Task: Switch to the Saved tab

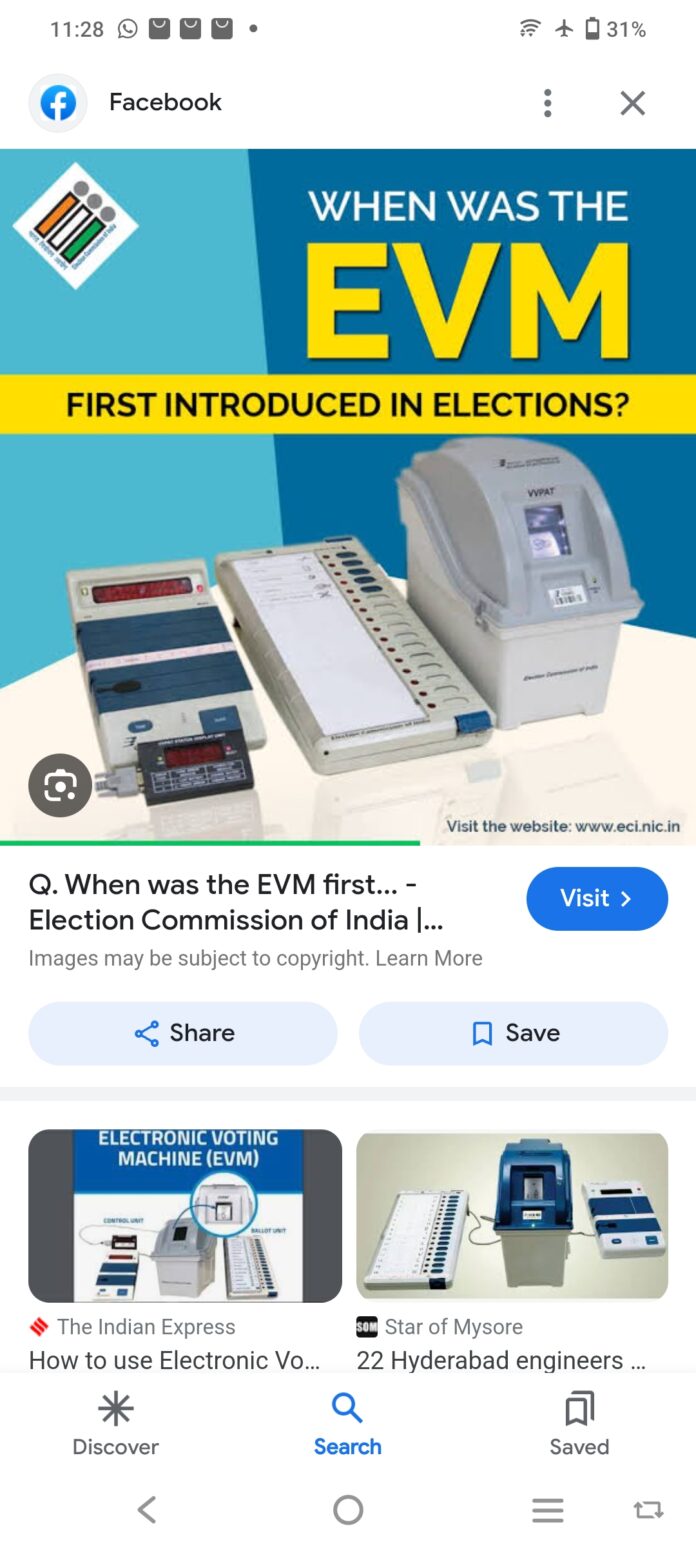Action: [x=579, y=1423]
